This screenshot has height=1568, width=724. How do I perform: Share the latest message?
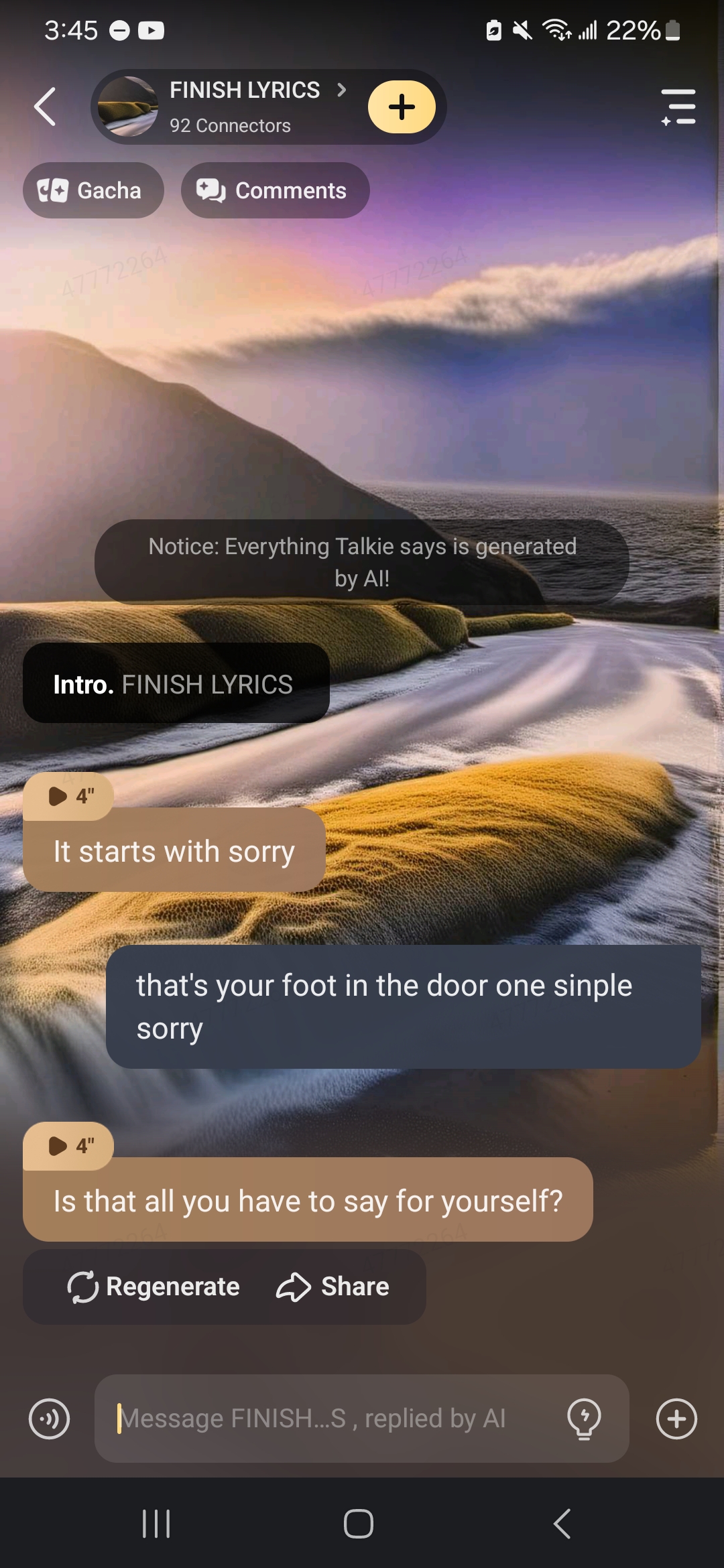tap(333, 1287)
